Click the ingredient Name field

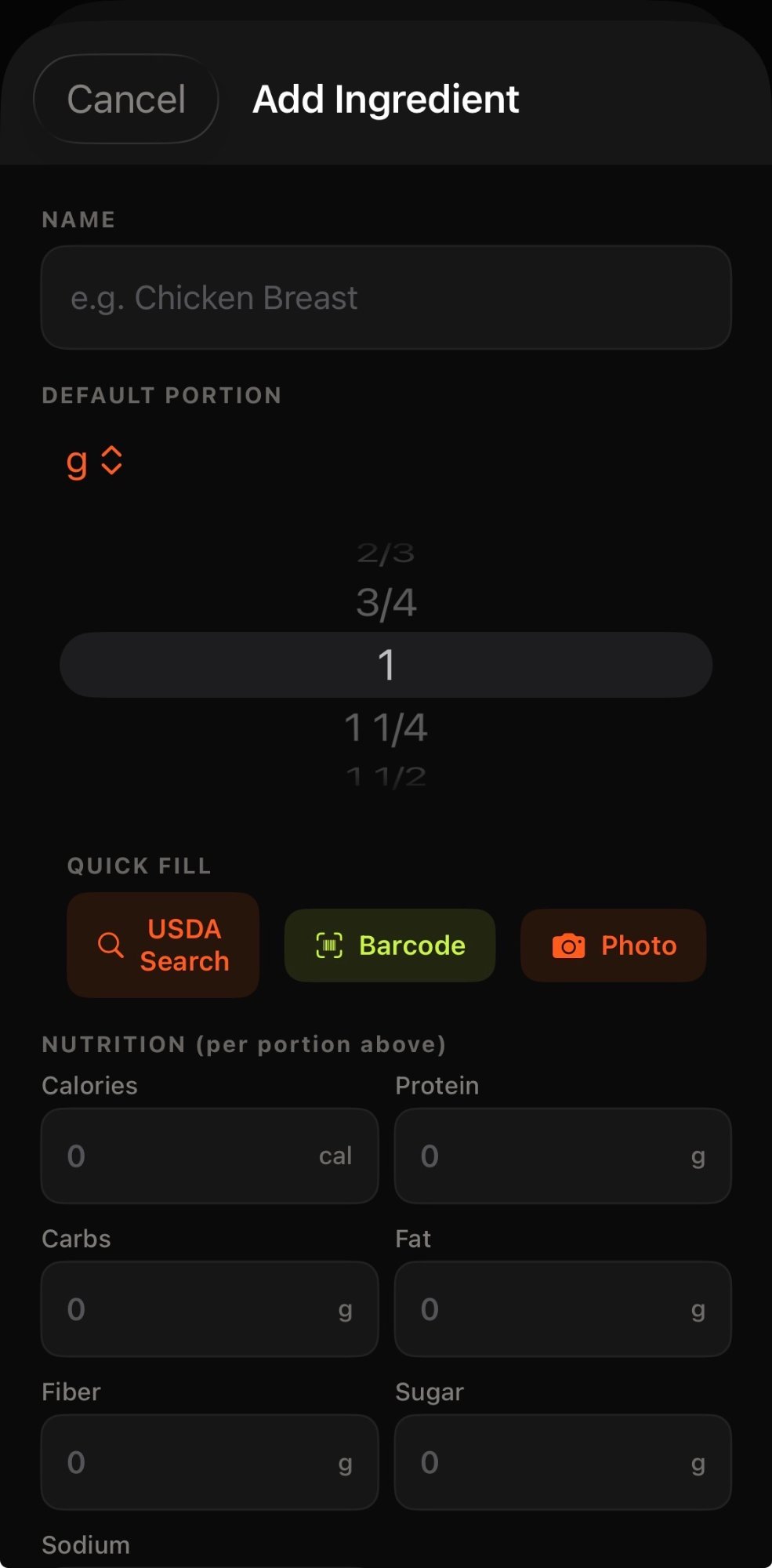pyautogui.click(x=386, y=297)
